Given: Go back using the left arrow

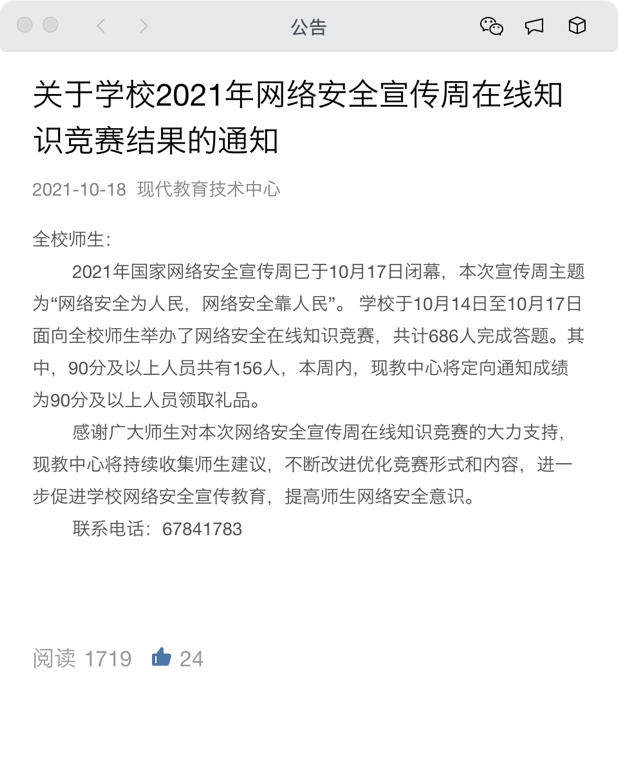Looking at the screenshot, I should 101,27.
